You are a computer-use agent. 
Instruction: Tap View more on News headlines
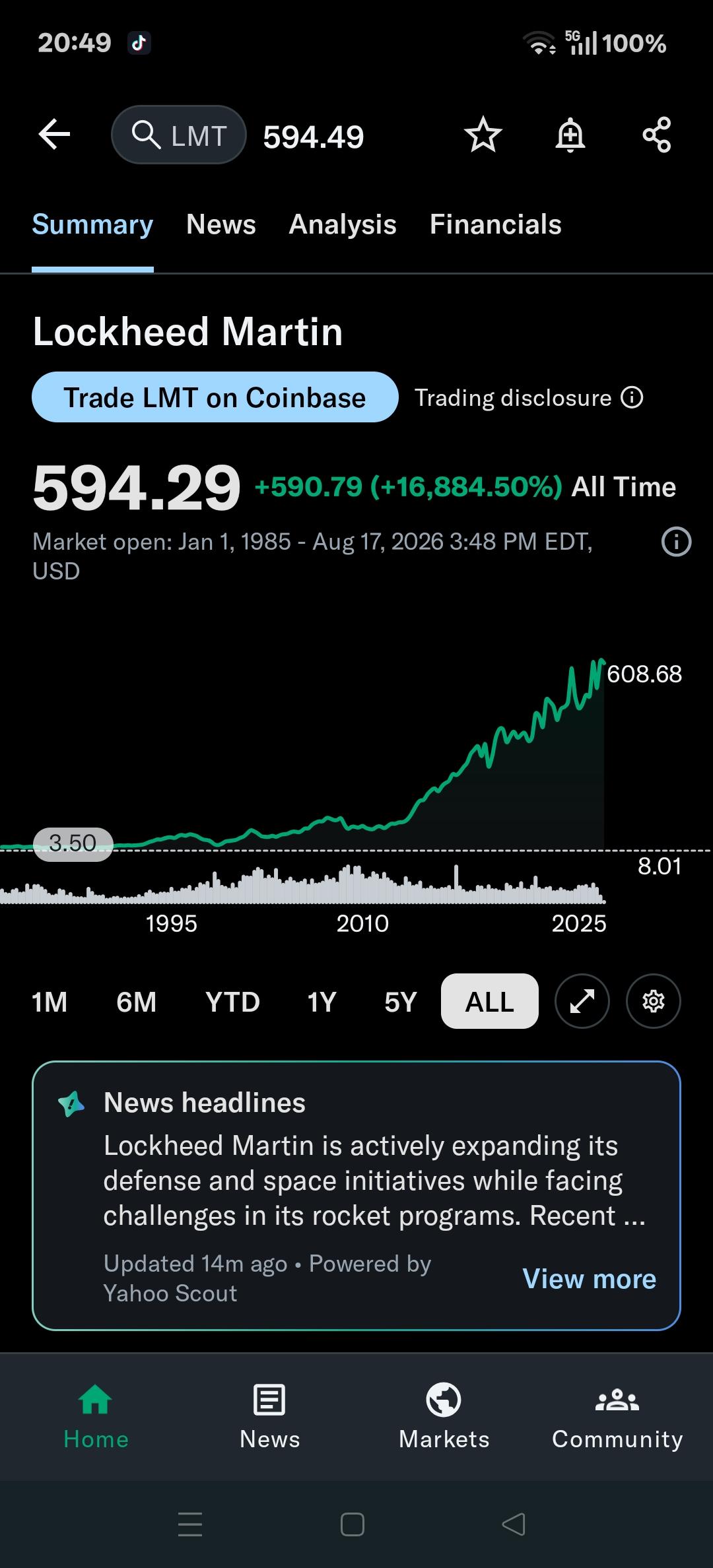click(x=590, y=1279)
